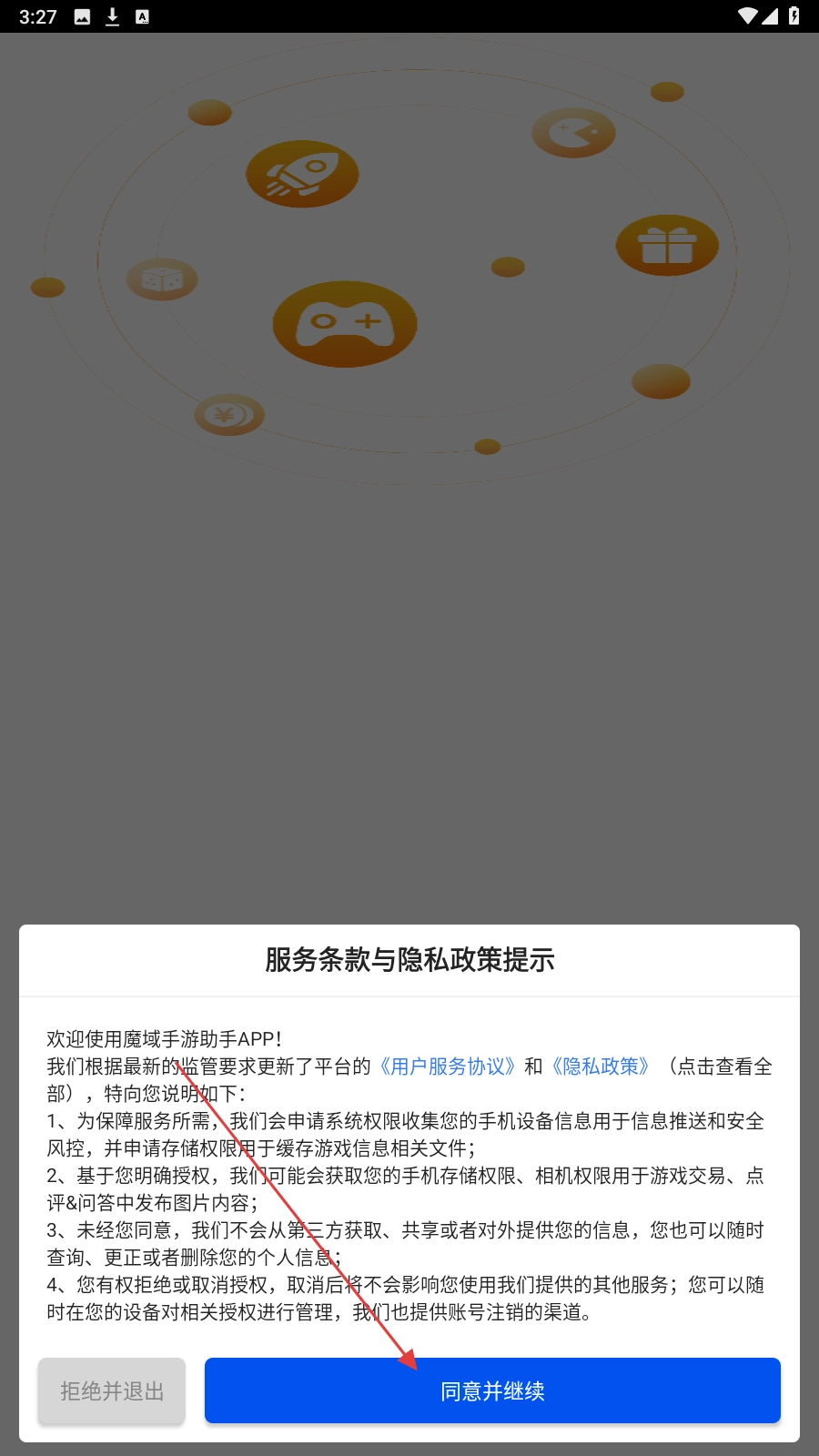This screenshot has width=819, height=1456.
Task: Click the gift box icon
Action: coord(667,244)
